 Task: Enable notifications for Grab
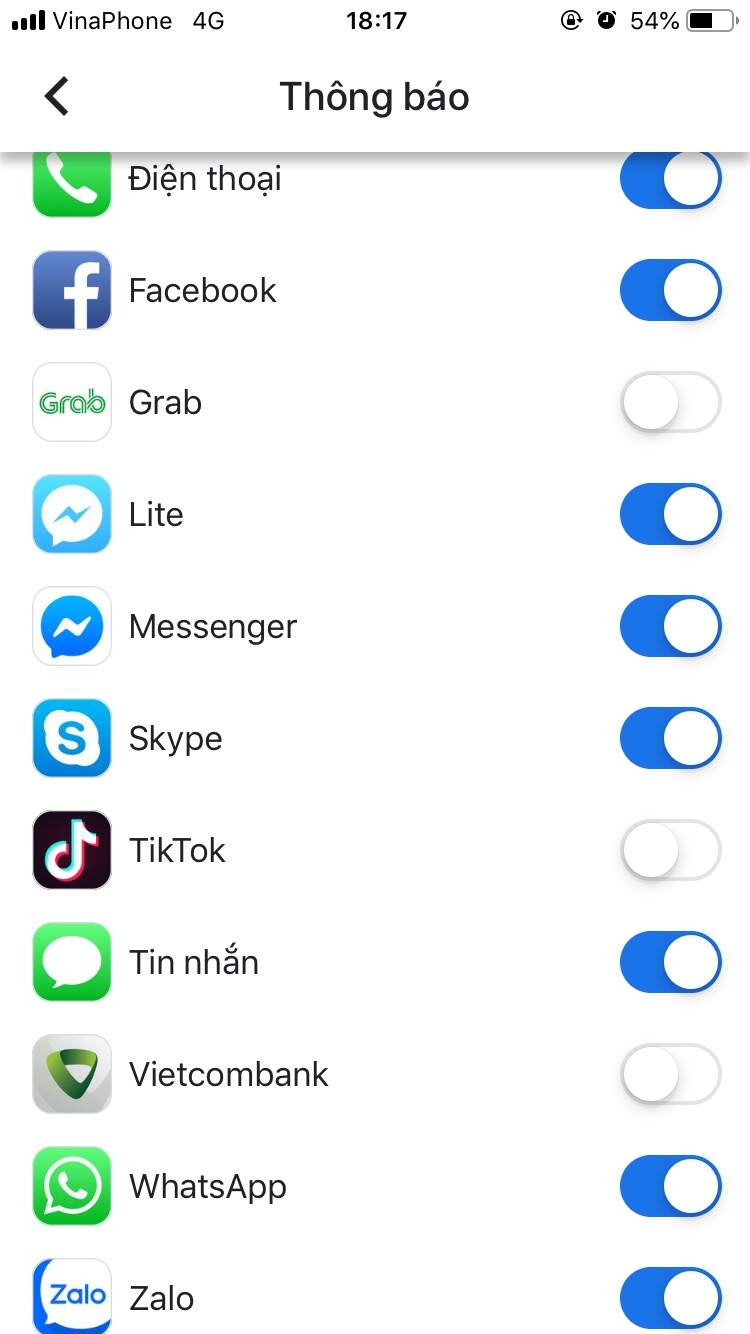670,402
